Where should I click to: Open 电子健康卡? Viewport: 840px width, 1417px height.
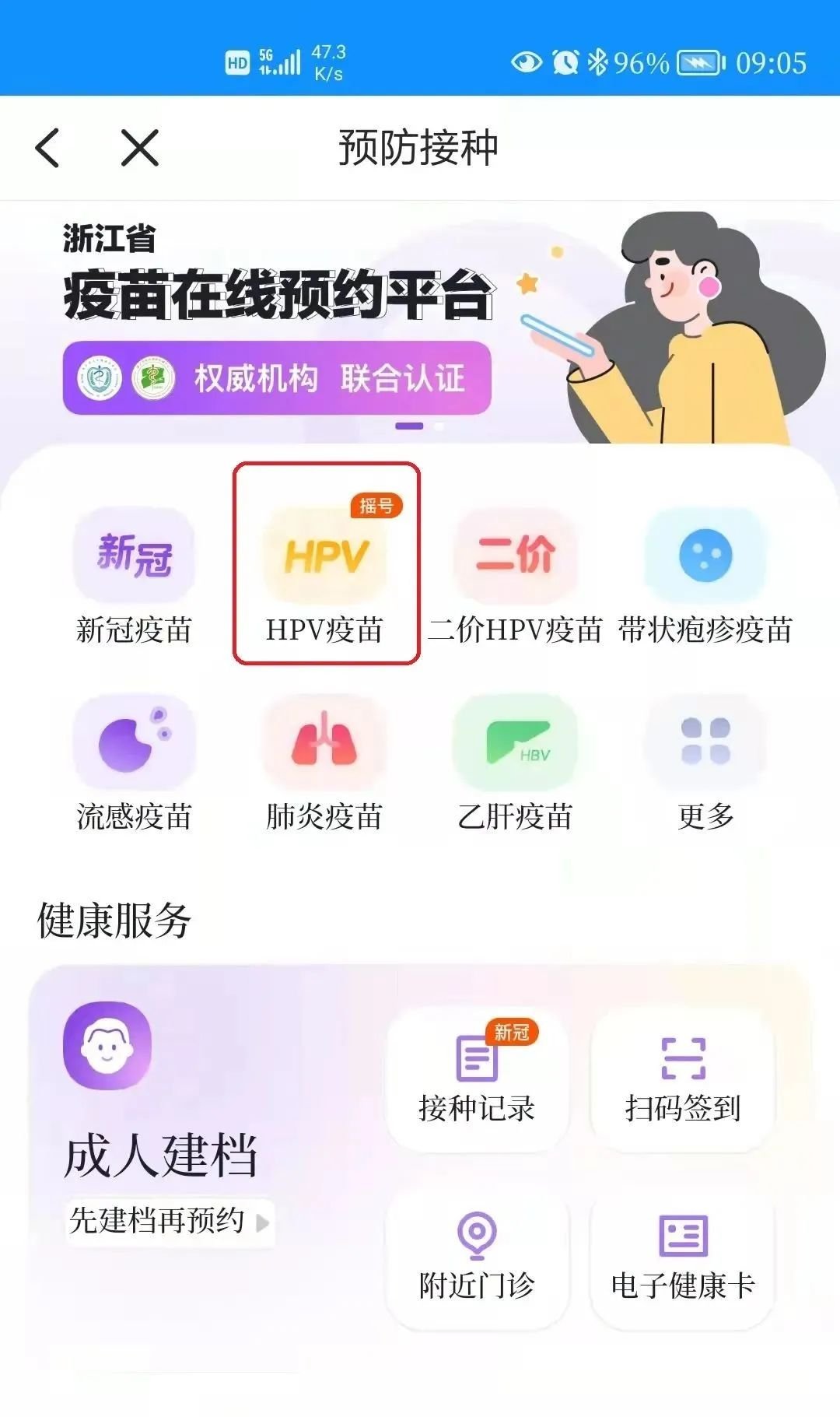(x=683, y=1254)
